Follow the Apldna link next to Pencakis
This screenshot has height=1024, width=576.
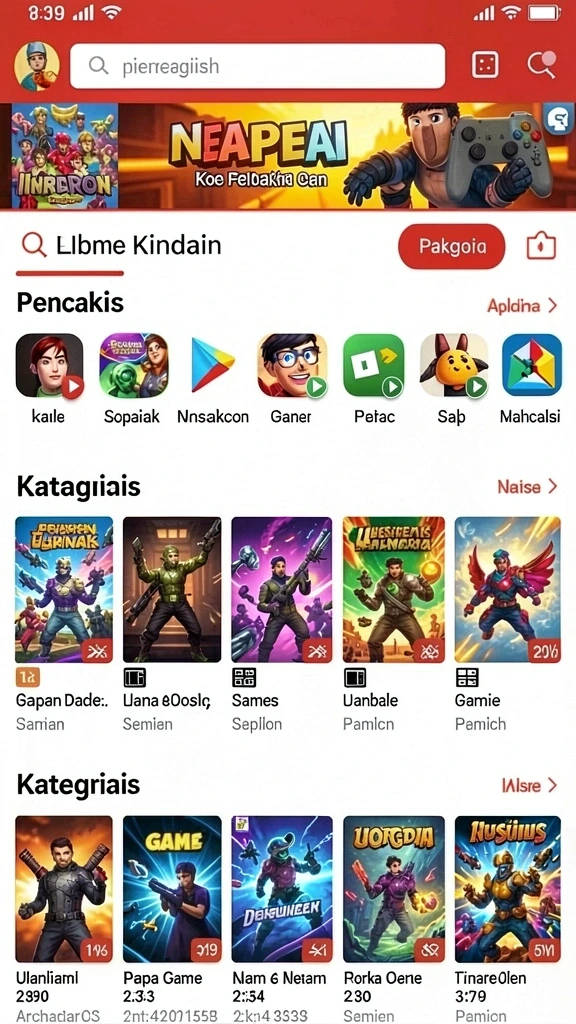(522, 305)
